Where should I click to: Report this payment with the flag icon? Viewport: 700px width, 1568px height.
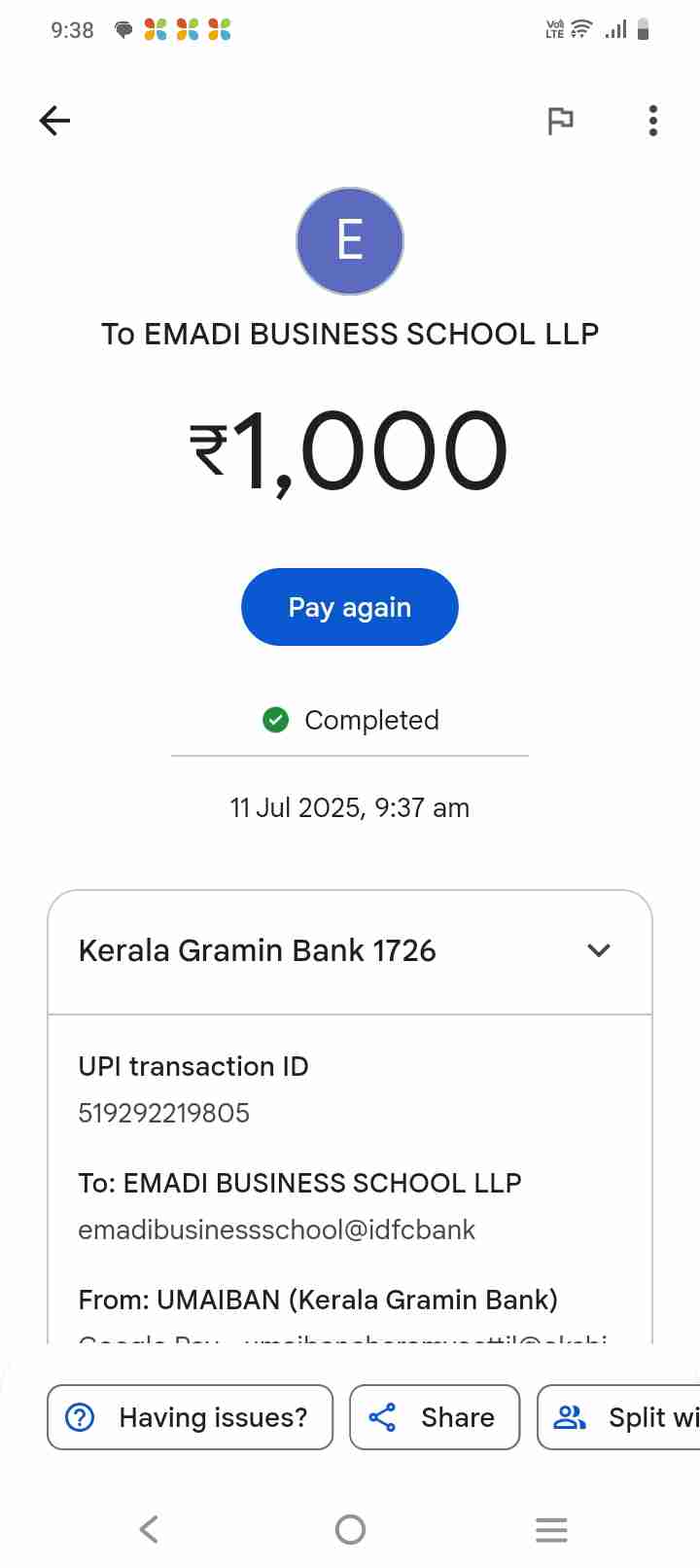click(560, 121)
